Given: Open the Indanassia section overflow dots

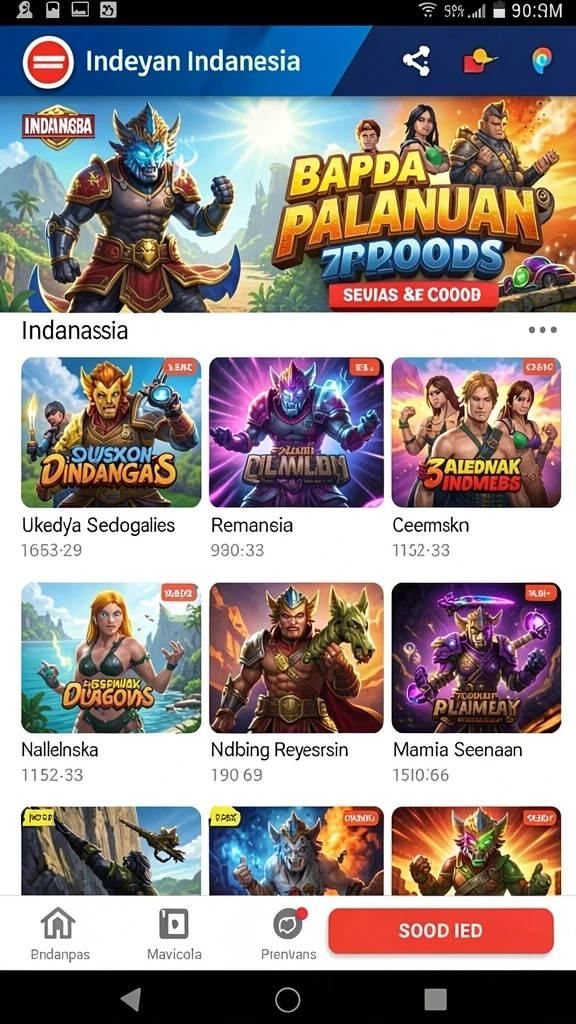Looking at the screenshot, I should click(x=543, y=330).
